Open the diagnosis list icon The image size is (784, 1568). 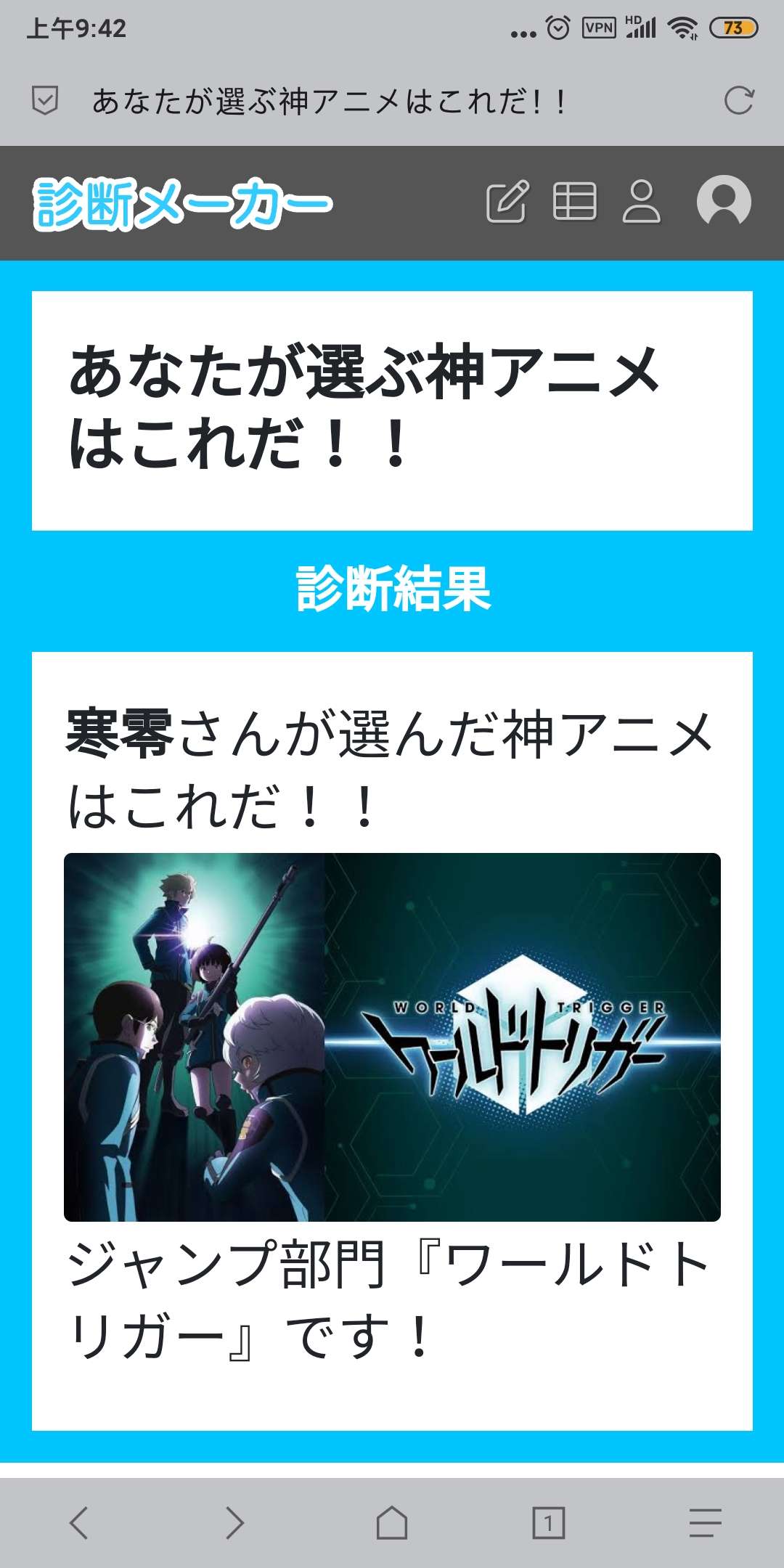tap(575, 201)
